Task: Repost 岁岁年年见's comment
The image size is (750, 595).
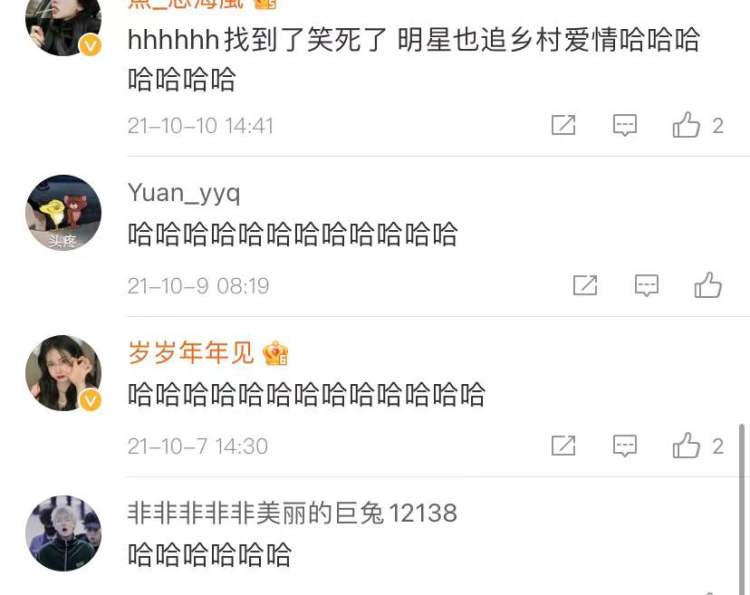Action: tap(564, 446)
